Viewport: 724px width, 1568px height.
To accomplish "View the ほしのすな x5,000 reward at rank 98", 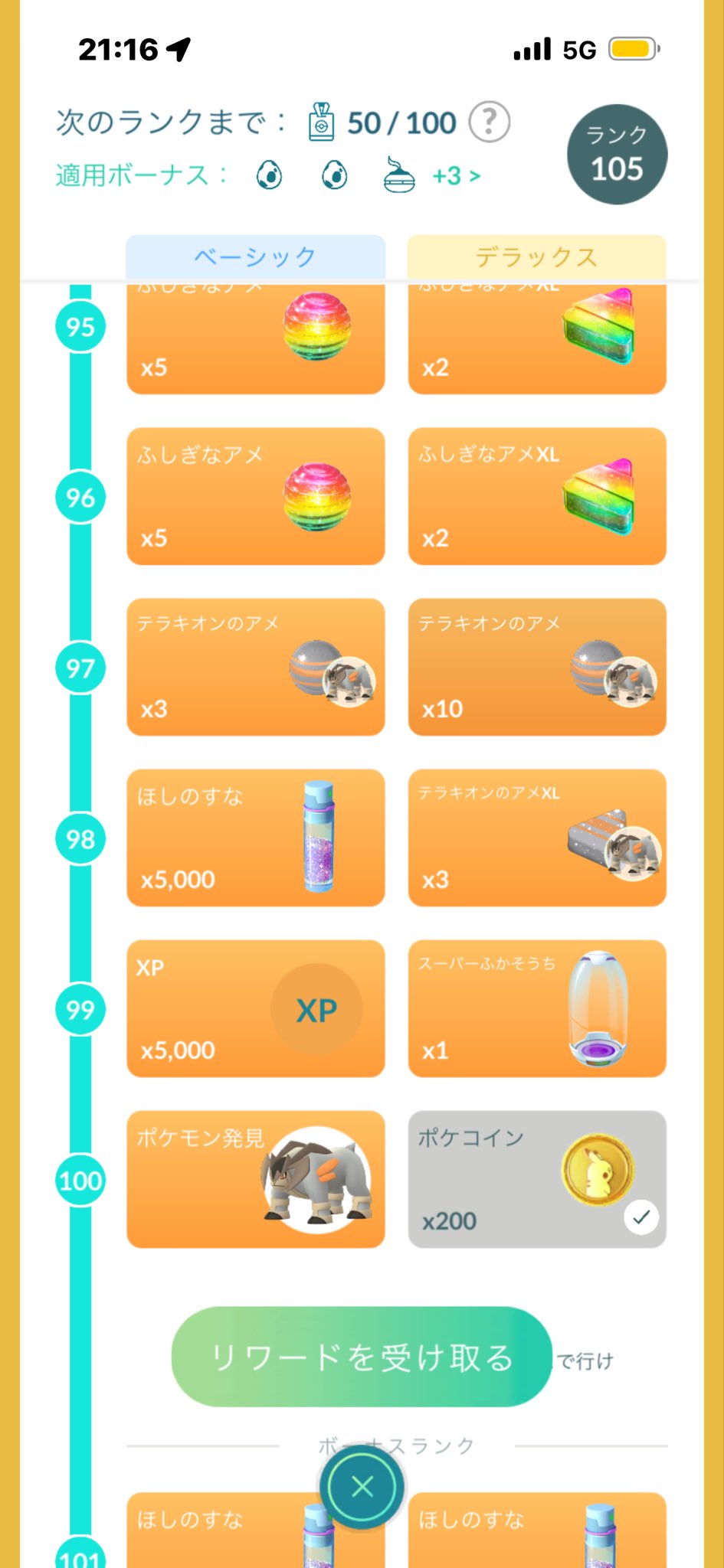I will [x=255, y=838].
